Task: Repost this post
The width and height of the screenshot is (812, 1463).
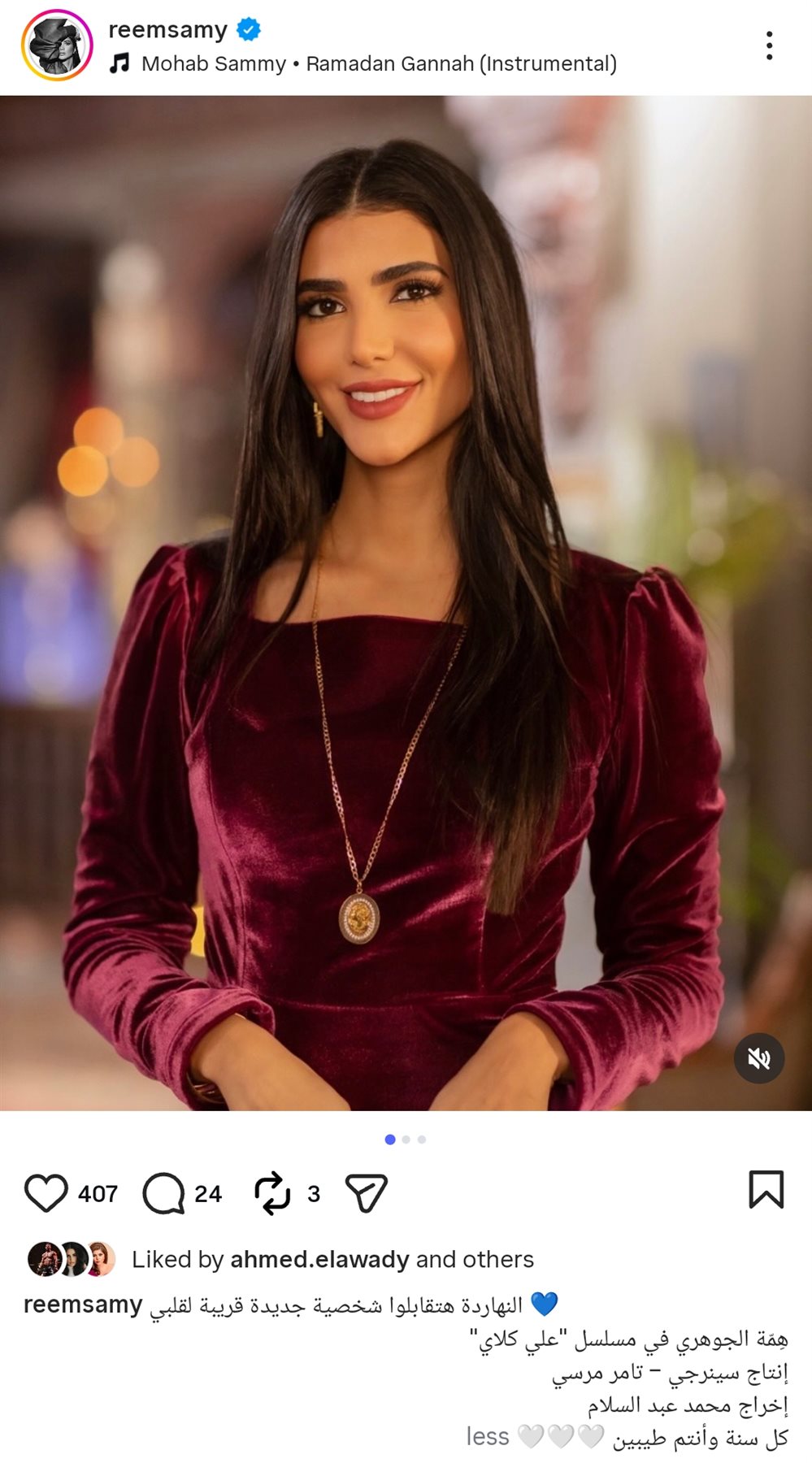Action: tap(272, 1193)
